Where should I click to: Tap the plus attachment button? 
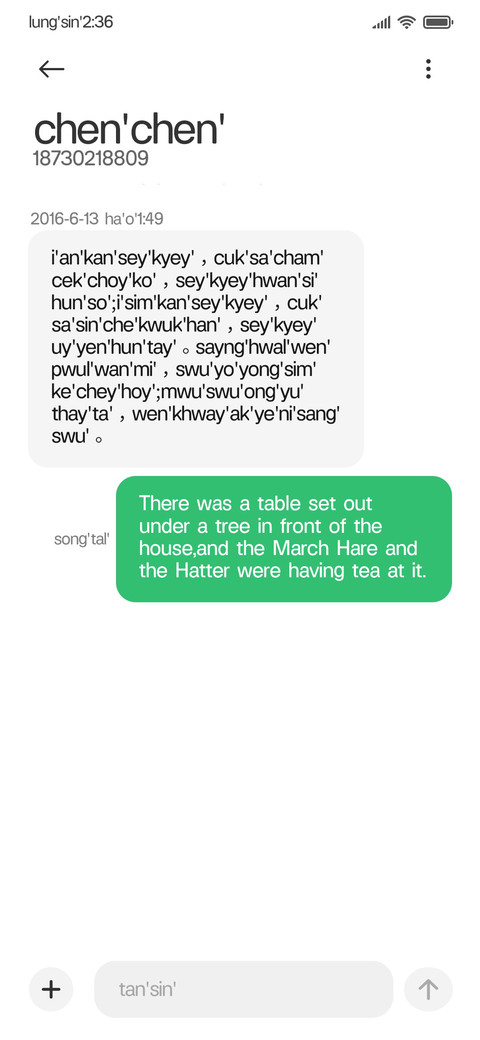click(x=51, y=990)
